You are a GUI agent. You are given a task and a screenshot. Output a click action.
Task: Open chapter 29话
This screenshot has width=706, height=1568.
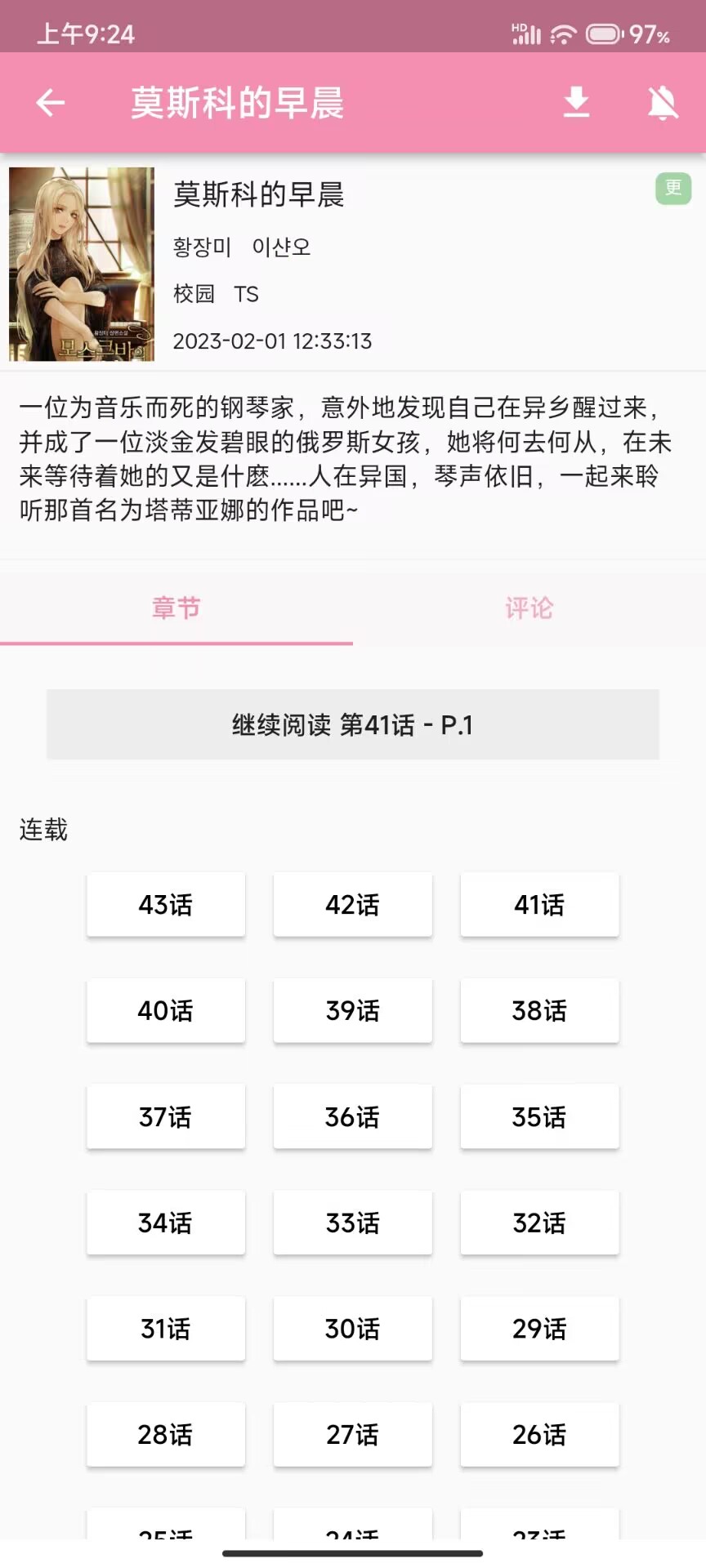pos(539,1330)
